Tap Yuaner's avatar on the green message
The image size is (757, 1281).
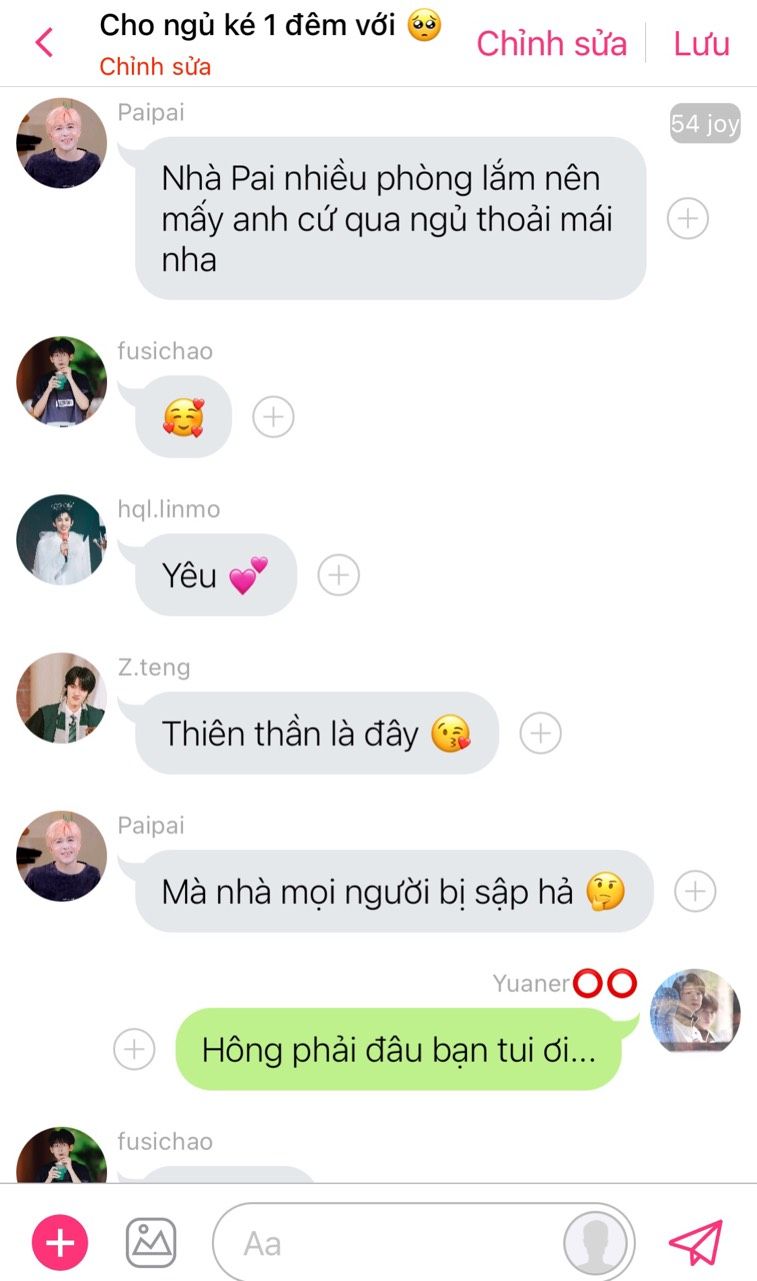[695, 1012]
